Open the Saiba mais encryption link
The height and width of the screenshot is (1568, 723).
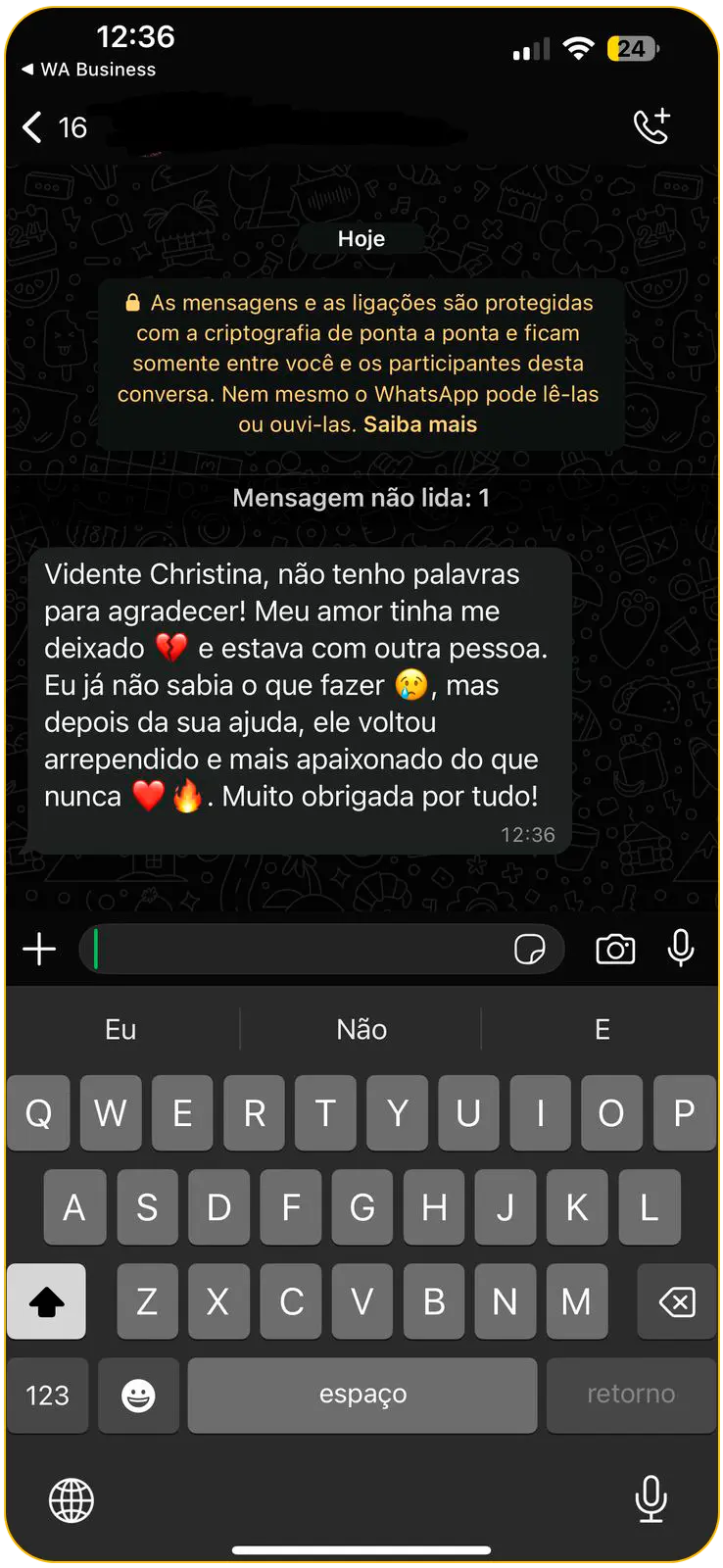pyautogui.click(x=420, y=424)
